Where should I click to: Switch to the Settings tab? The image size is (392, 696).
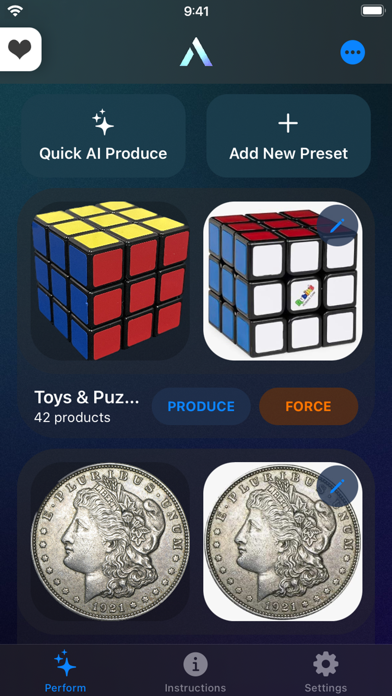(325, 671)
